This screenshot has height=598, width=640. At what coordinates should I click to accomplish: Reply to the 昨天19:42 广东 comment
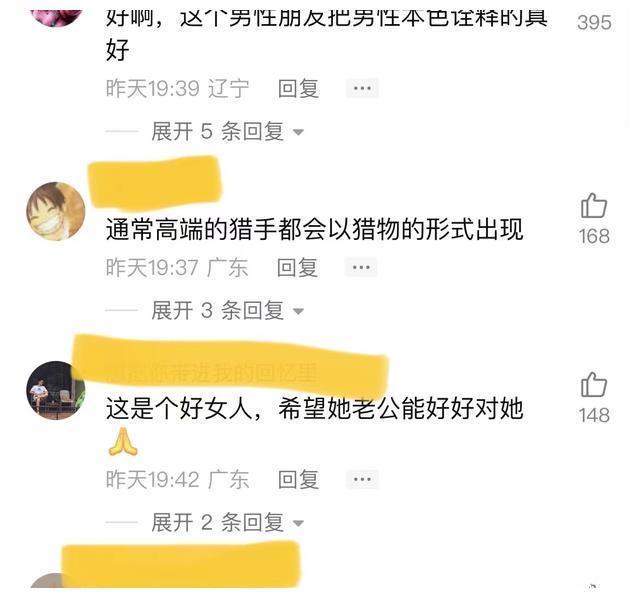click(x=298, y=480)
